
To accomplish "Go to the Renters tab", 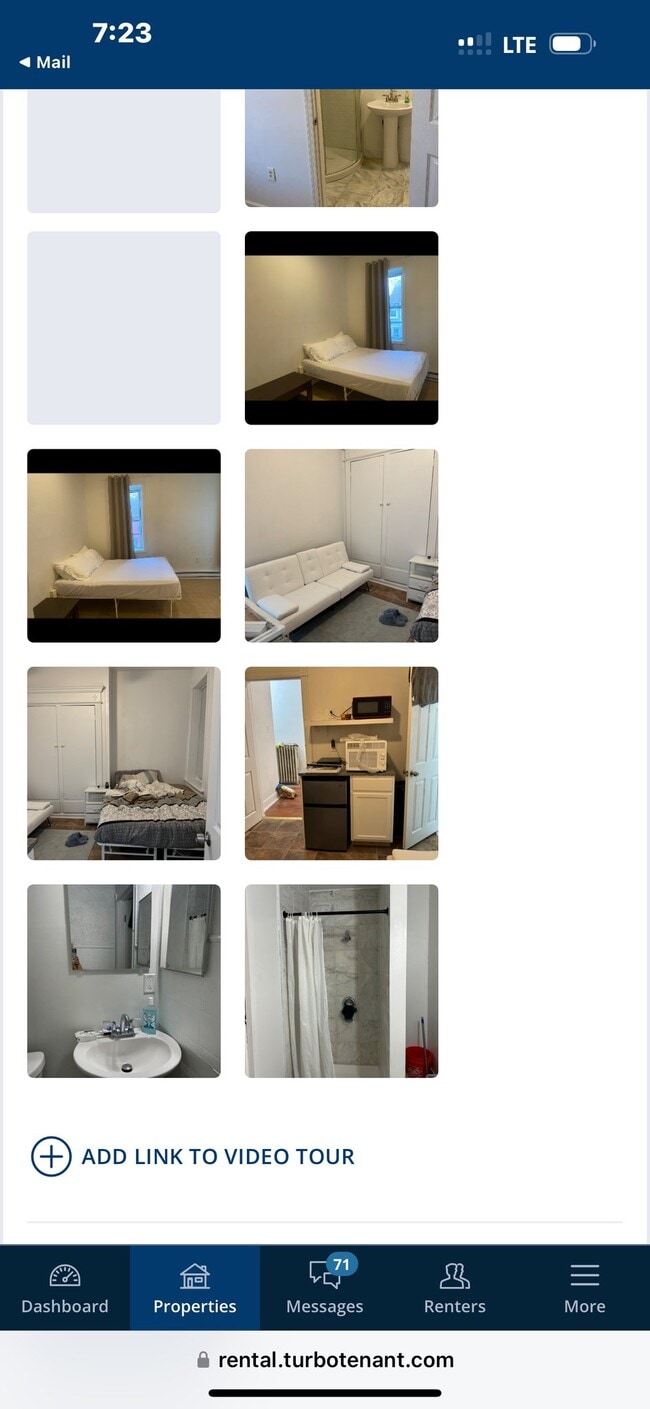I will click(x=455, y=1288).
